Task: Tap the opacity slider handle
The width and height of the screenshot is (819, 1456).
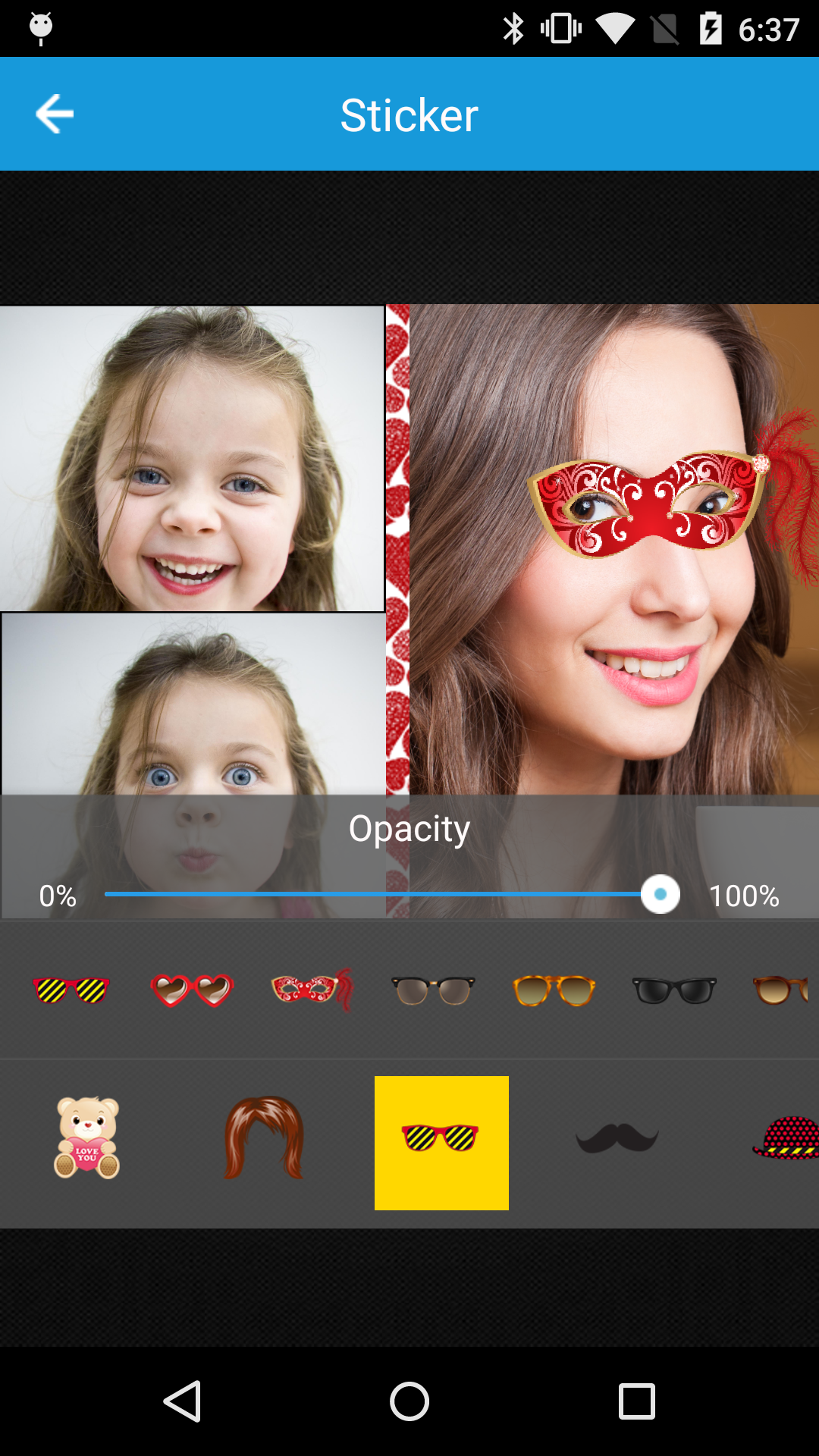Action: pos(660,895)
